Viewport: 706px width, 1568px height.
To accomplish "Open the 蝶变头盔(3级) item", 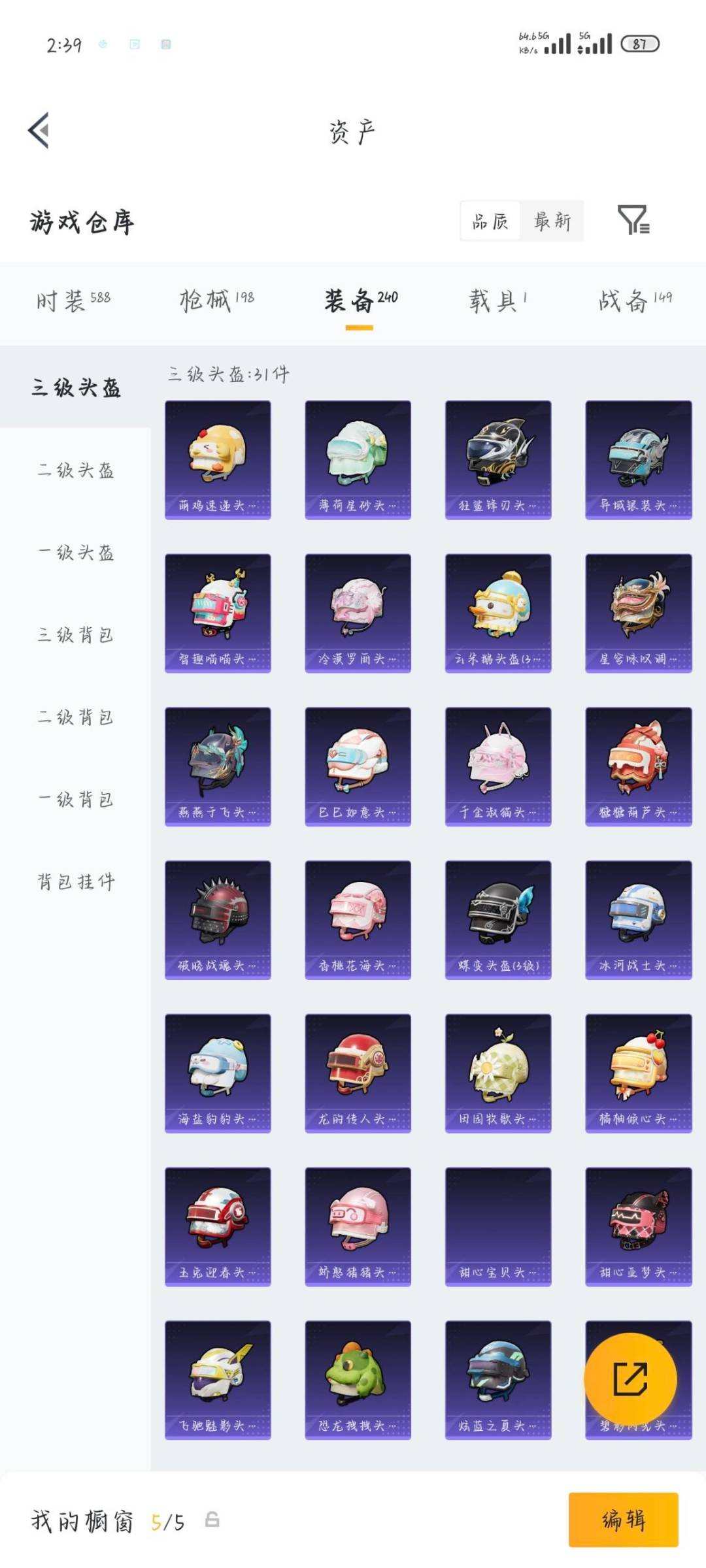I will 498,920.
